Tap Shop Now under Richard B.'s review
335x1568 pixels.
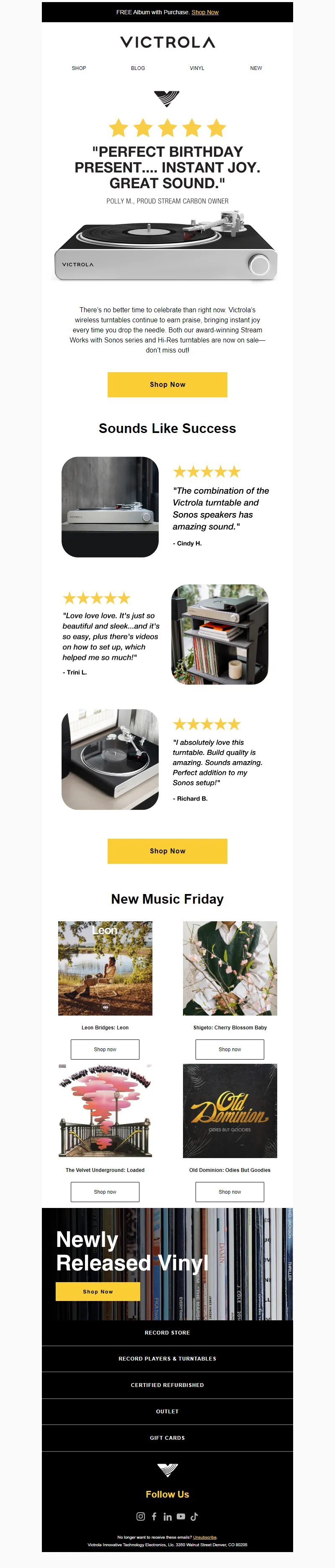point(167,851)
